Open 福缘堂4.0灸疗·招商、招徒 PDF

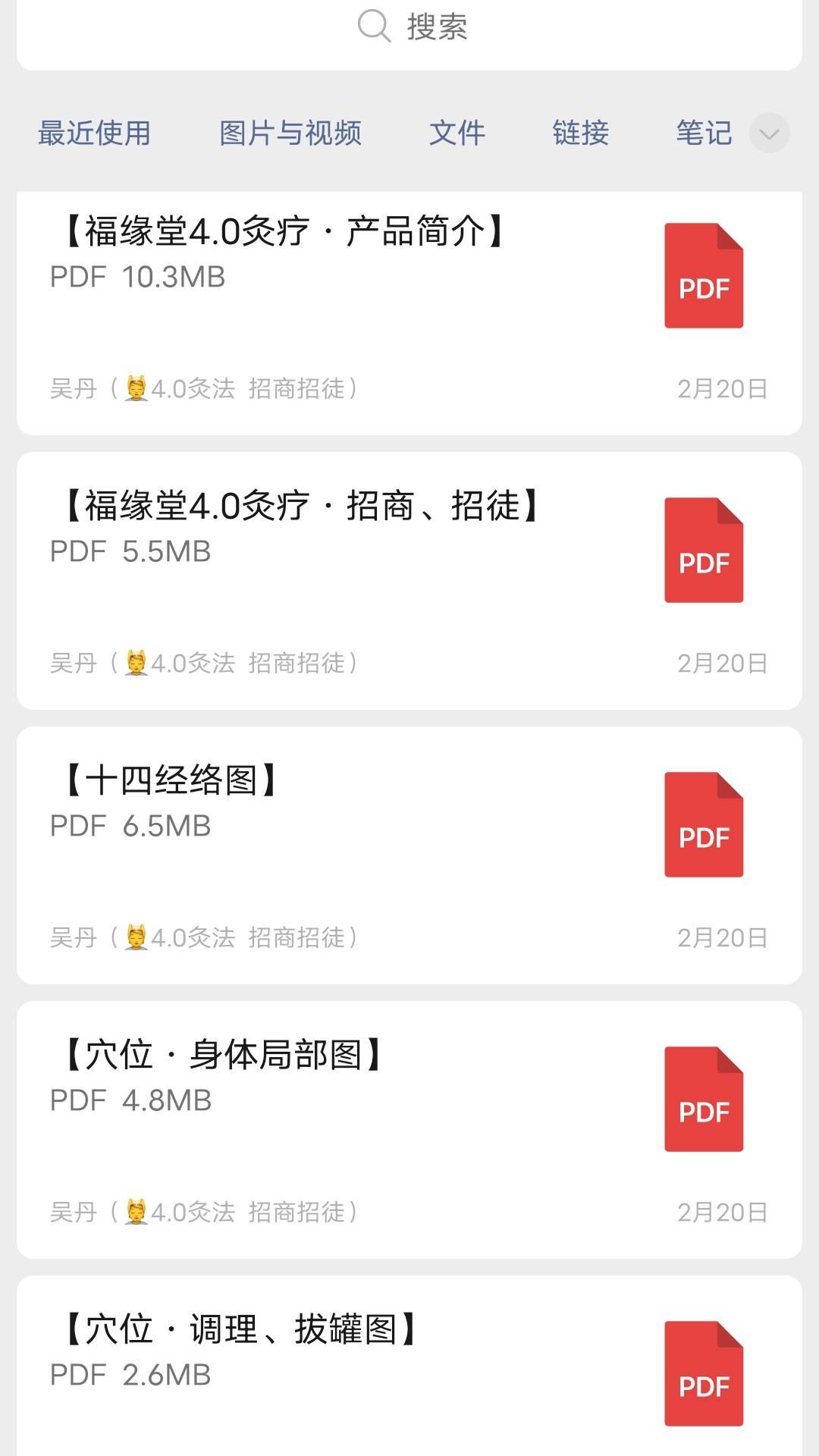409,581
